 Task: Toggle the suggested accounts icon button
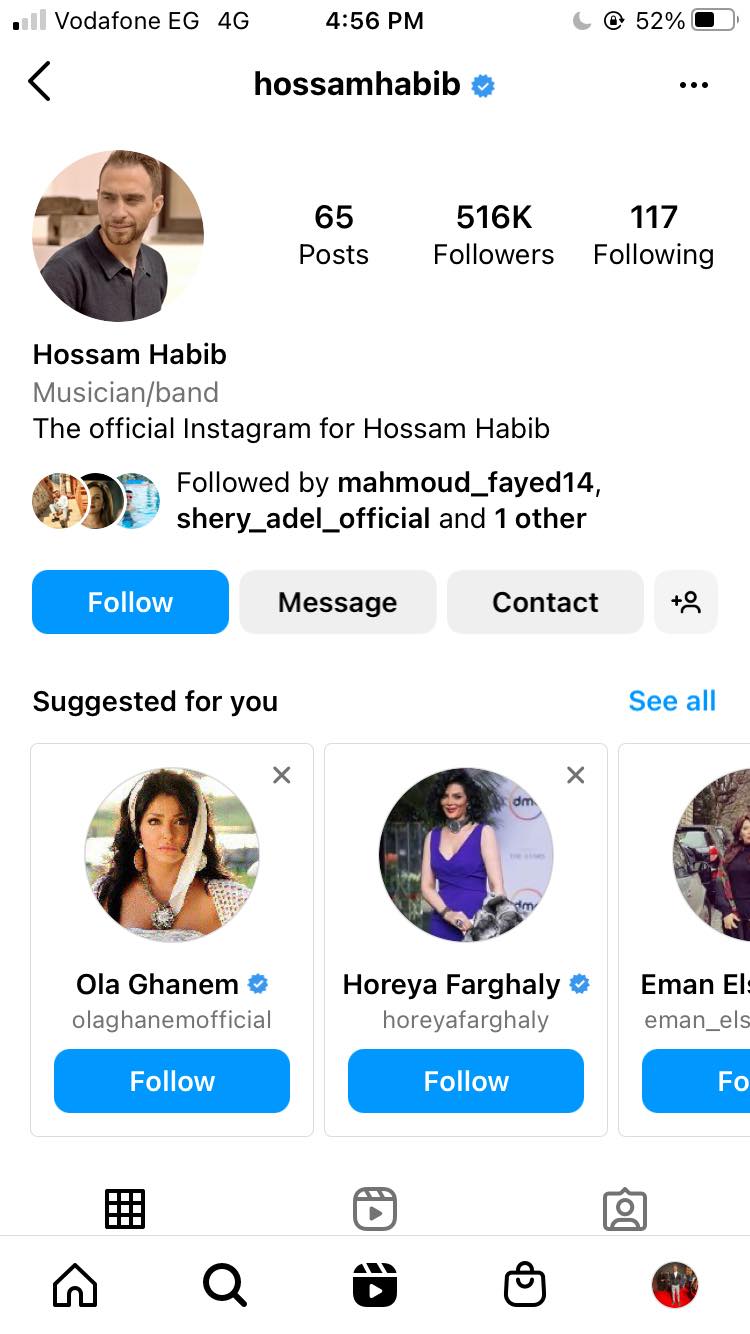pyautogui.click(x=686, y=602)
